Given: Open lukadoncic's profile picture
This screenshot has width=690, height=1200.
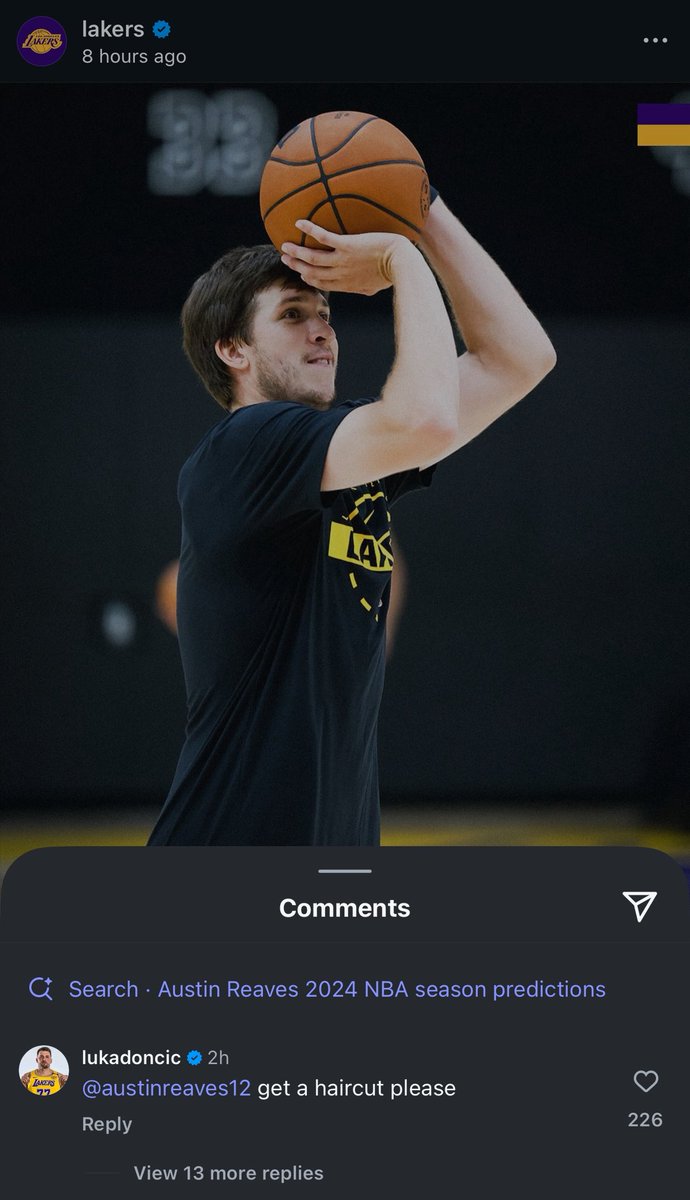Looking at the screenshot, I should [x=44, y=1070].
